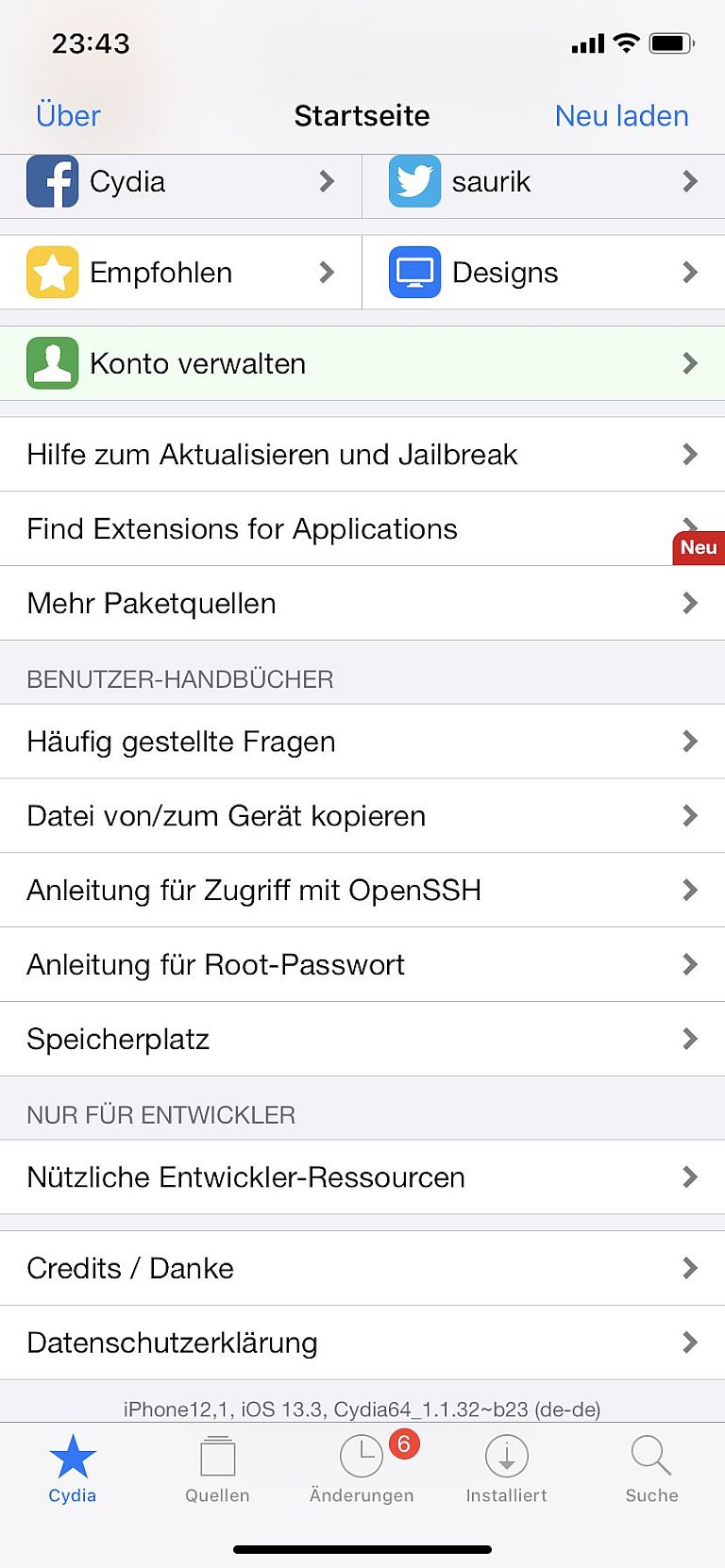
Task: View Anleitung für Root-Passwort
Action: pyautogui.click(x=362, y=964)
